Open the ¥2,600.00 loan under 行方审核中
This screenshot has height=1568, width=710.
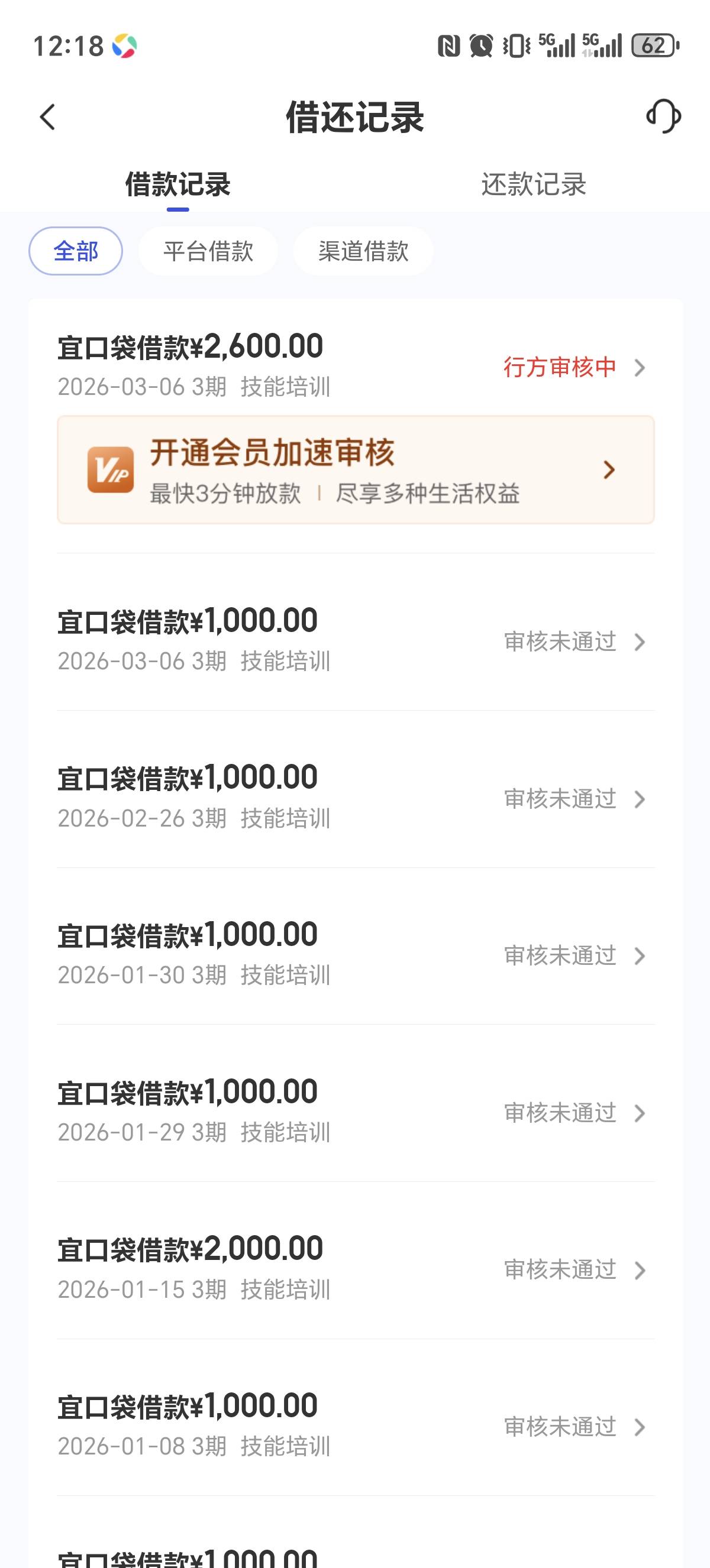pos(355,365)
